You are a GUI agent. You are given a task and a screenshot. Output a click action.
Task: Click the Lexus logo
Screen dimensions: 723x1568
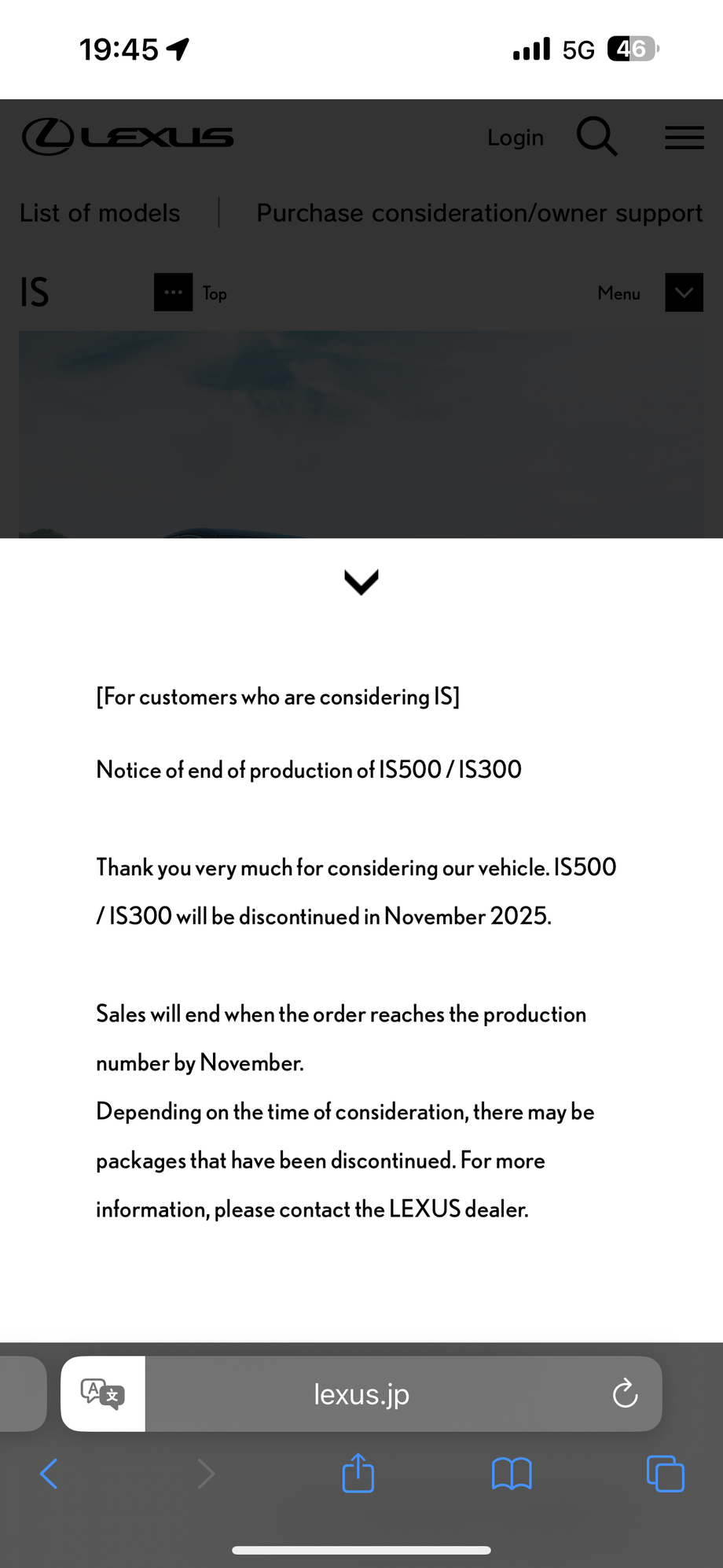(127, 135)
